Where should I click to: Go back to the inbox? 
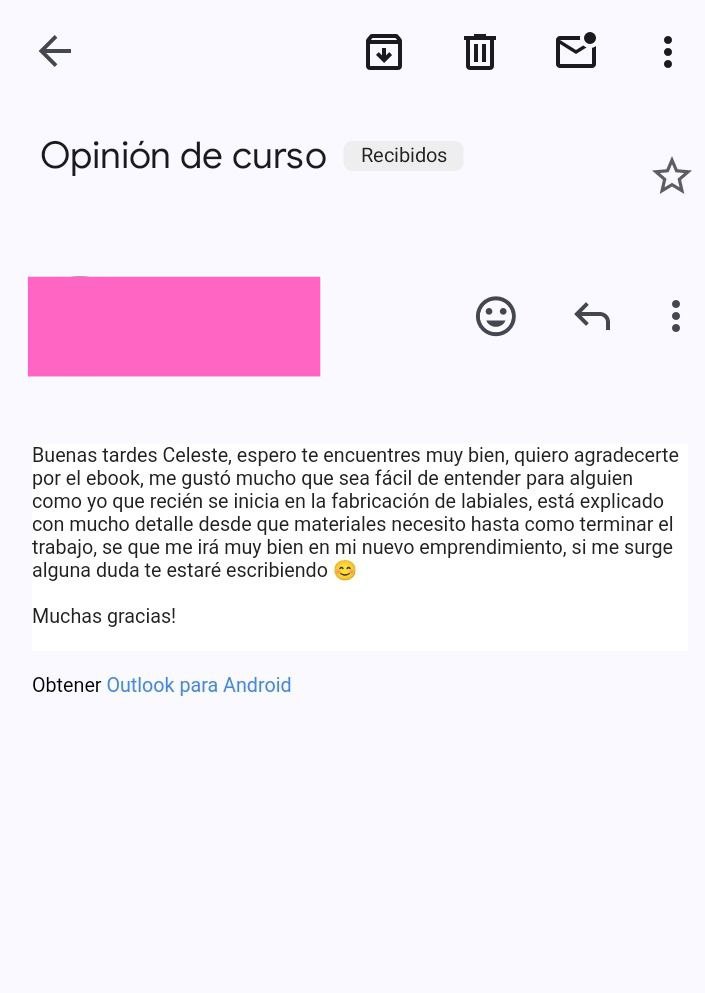point(55,52)
